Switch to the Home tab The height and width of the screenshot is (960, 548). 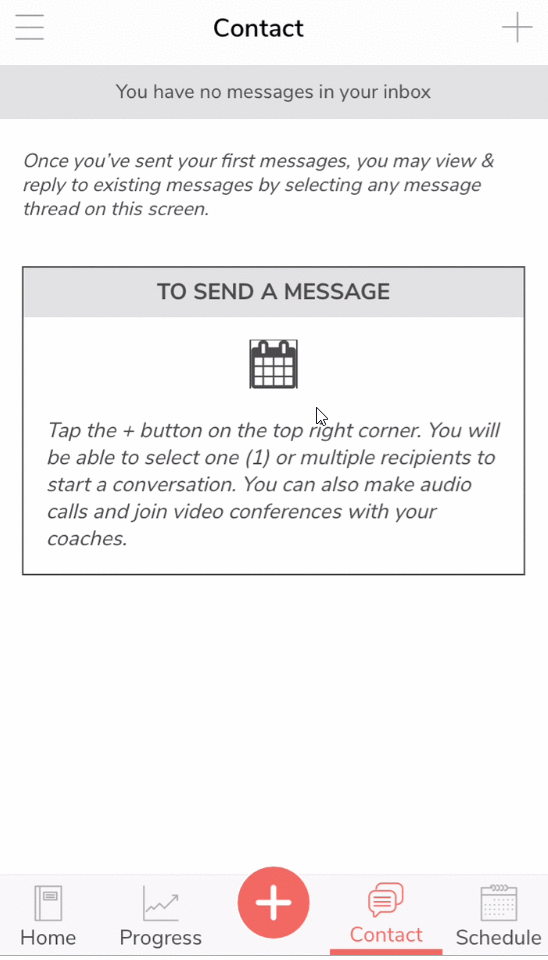[x=48, y=916]
